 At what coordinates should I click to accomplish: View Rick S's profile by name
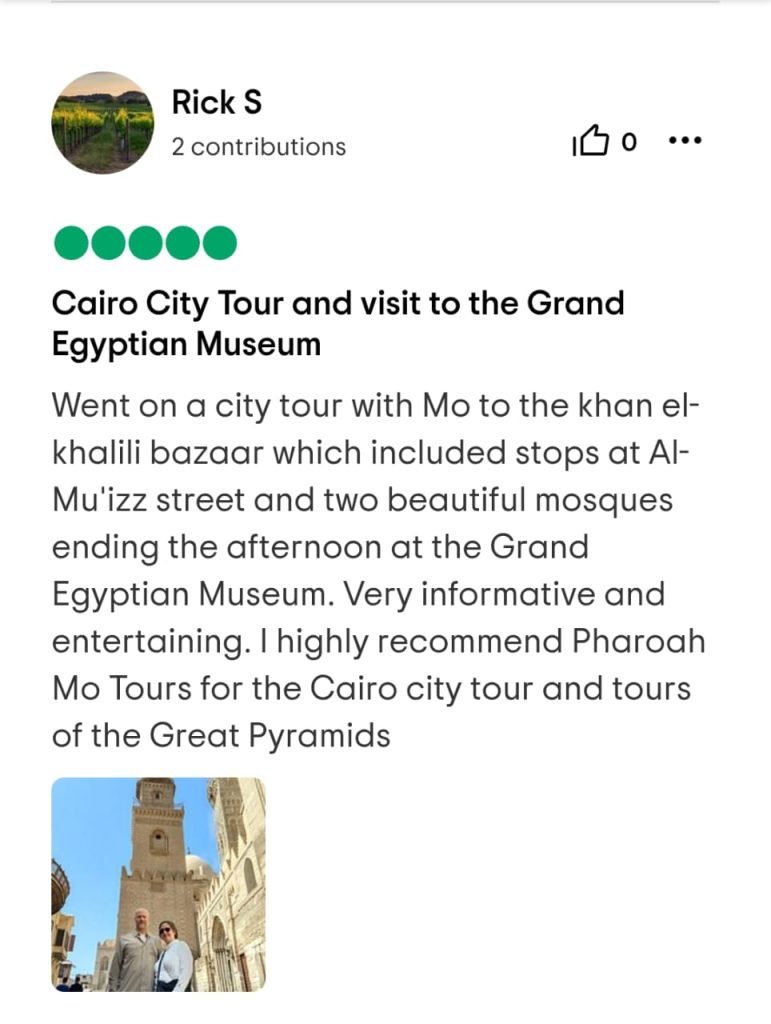pyautogui.click(x=217, y=102)
